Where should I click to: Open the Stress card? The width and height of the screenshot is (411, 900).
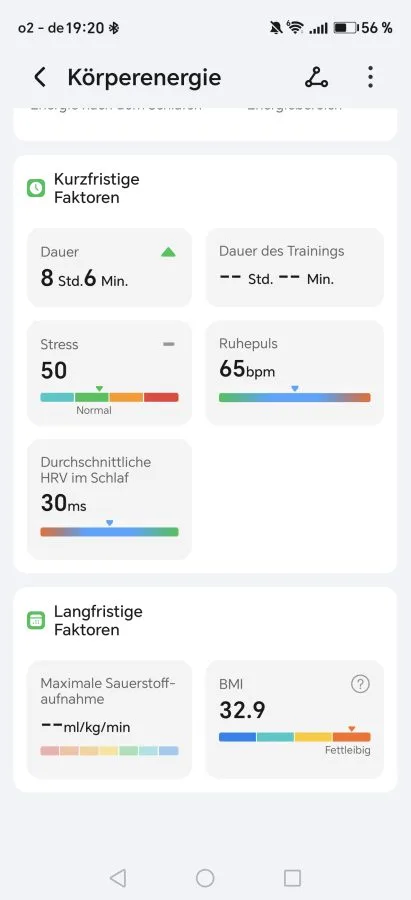point(110,373)
